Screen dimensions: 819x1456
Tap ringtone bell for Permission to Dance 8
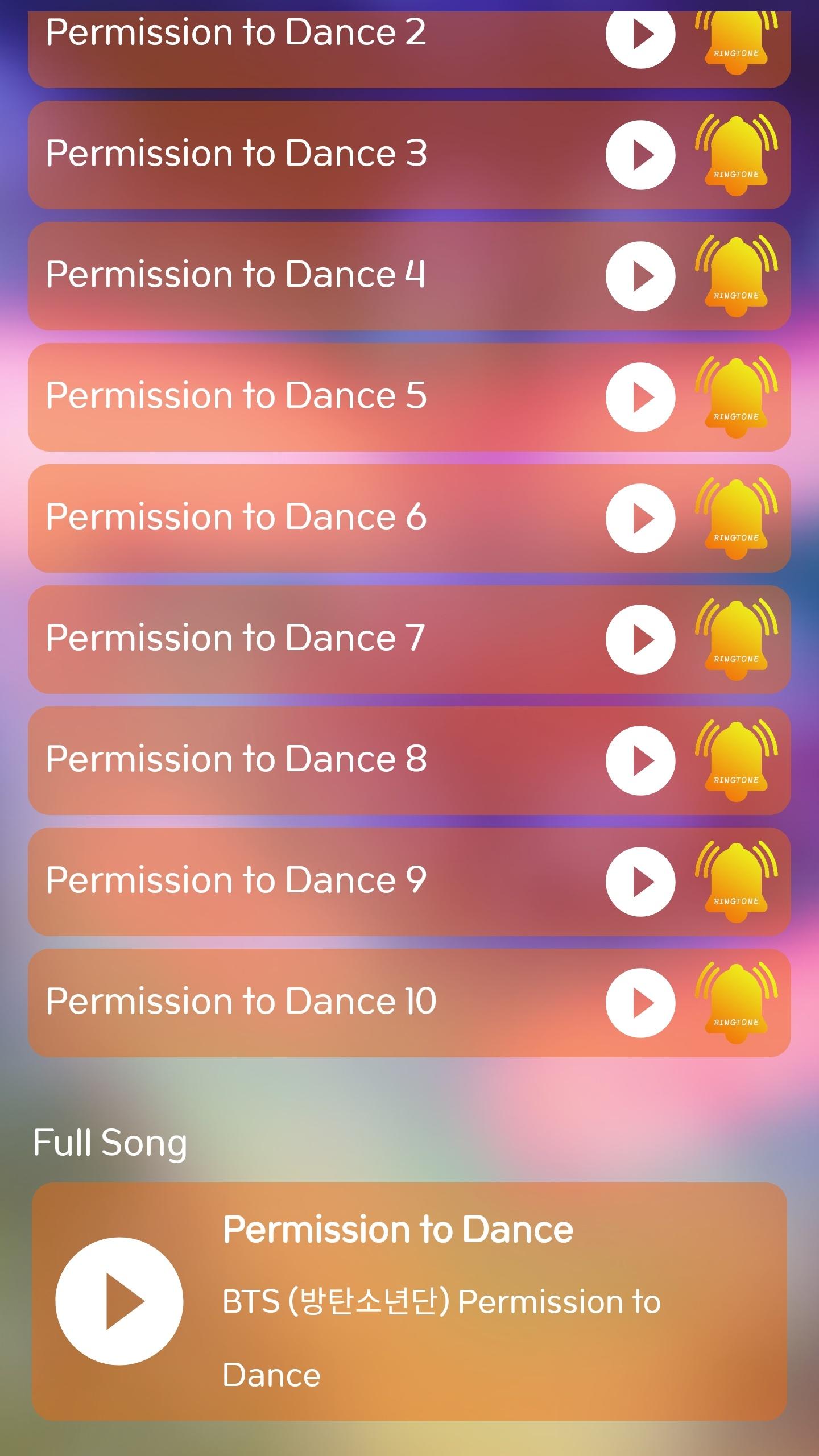[x=736, y=760]
